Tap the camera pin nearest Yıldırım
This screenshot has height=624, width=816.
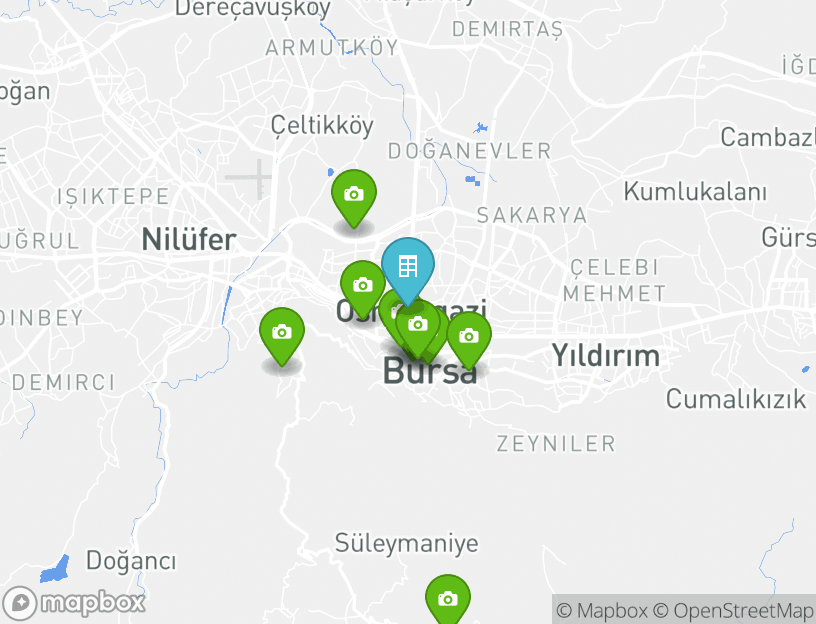click(x=468, y=336)
